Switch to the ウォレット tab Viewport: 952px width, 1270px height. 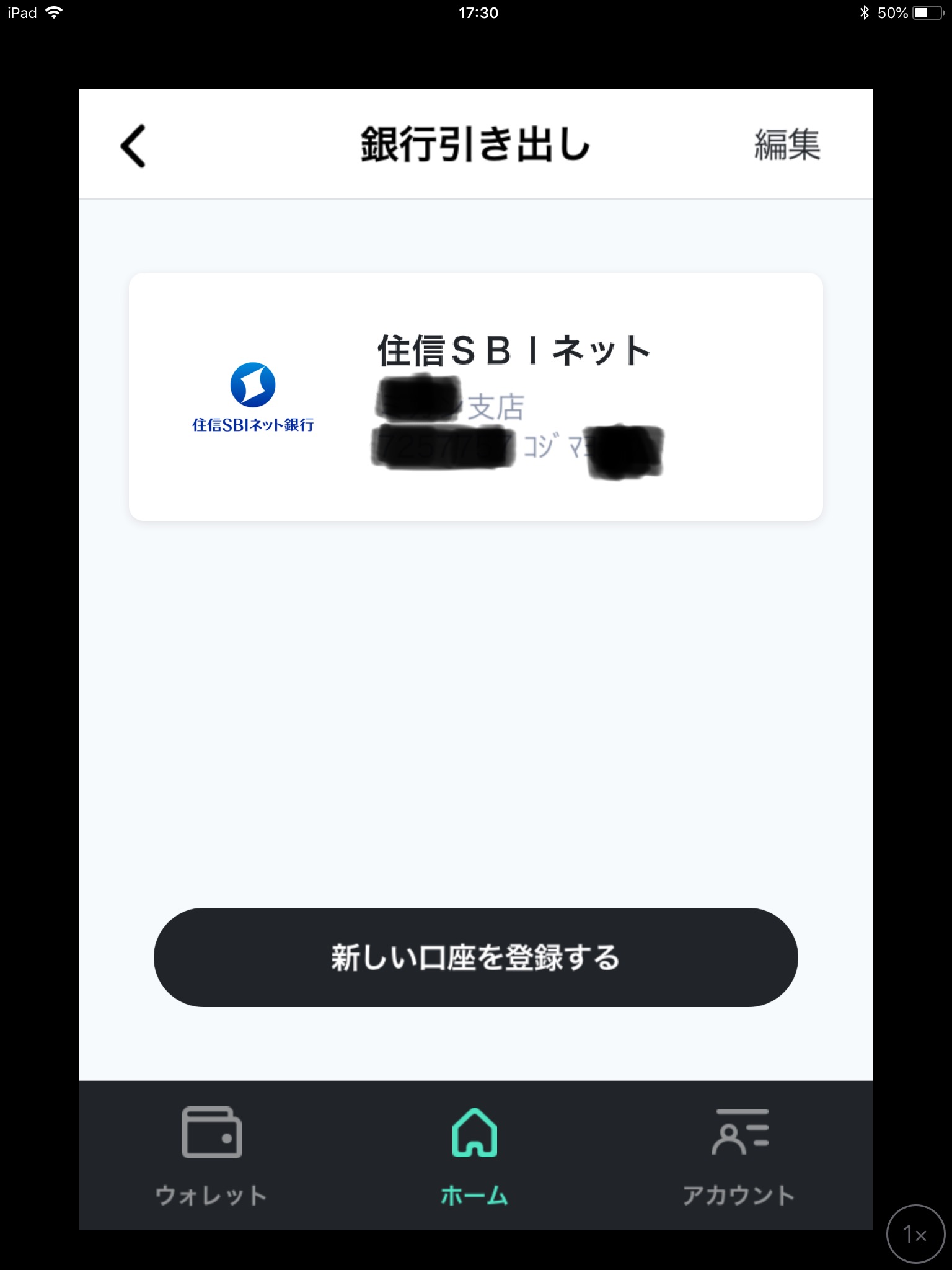point(211,1155)
